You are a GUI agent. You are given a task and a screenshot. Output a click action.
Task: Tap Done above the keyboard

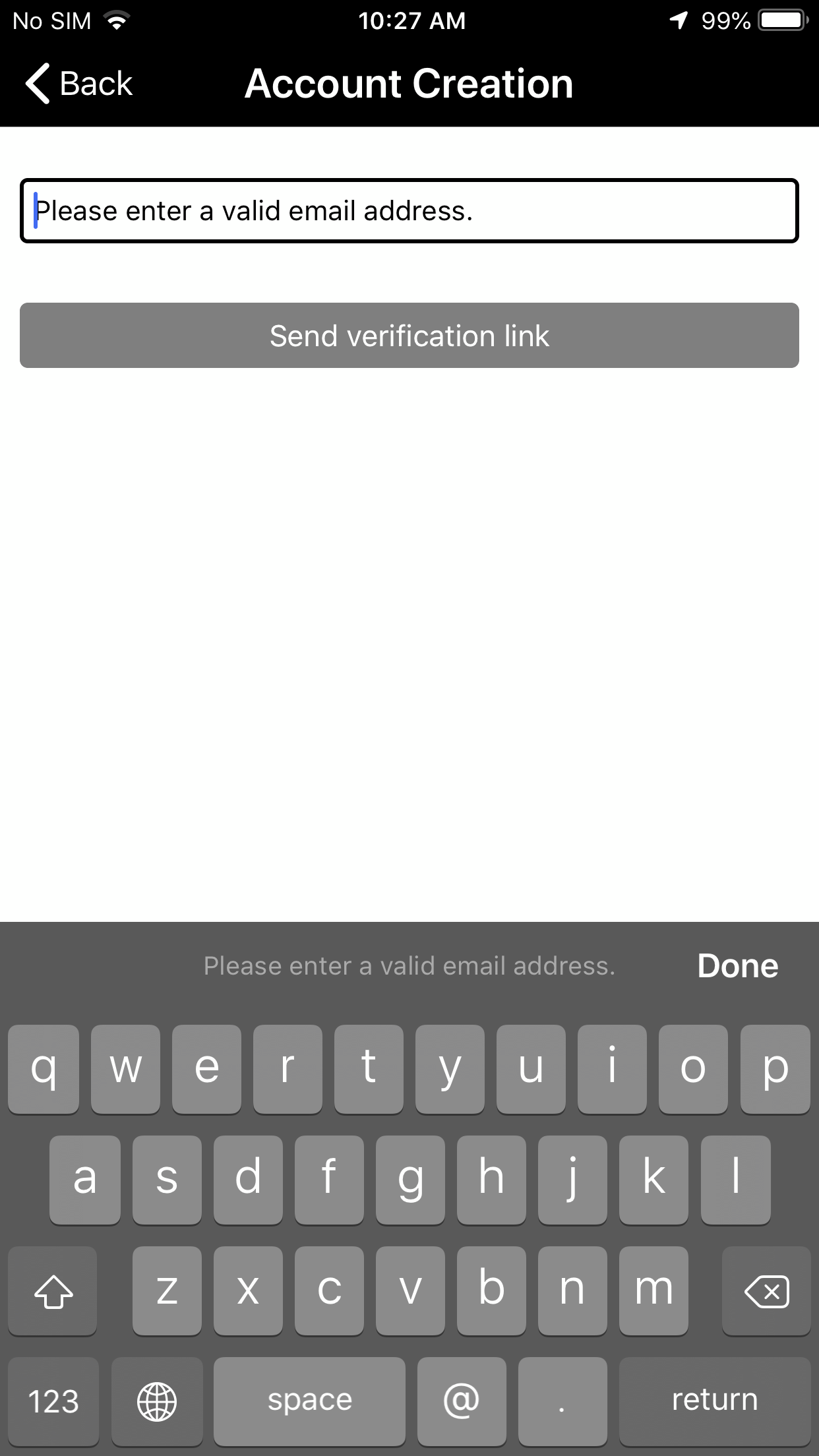tap(737, 965)
